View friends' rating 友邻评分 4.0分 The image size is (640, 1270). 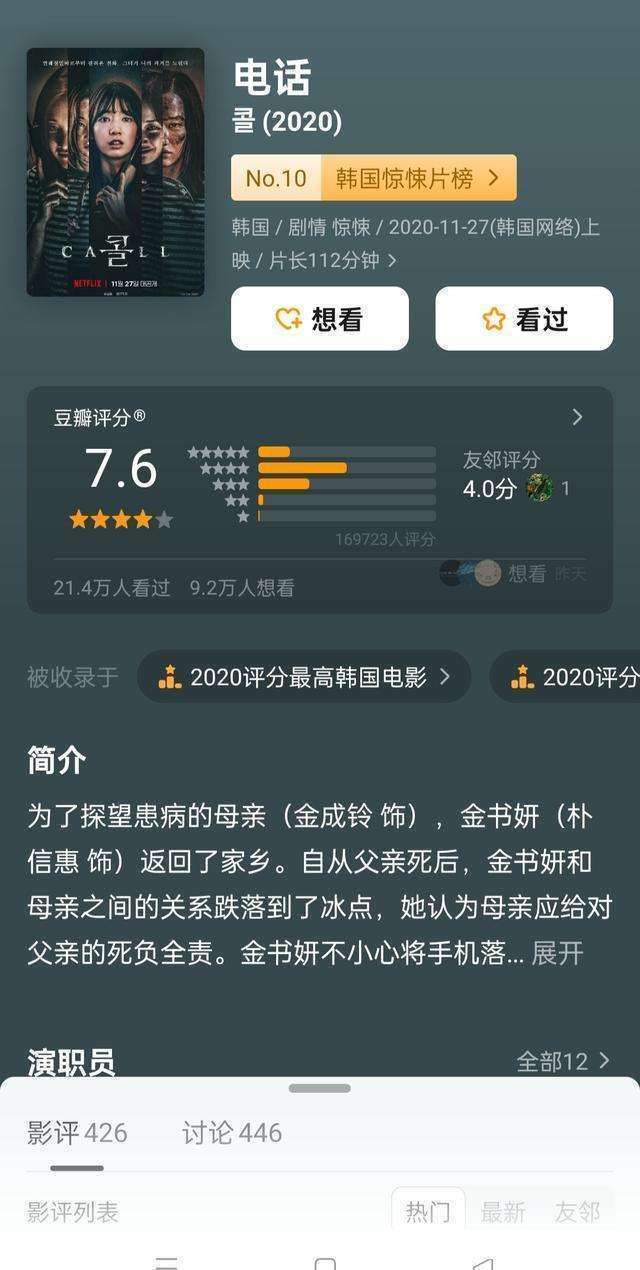tap(516, 475)
